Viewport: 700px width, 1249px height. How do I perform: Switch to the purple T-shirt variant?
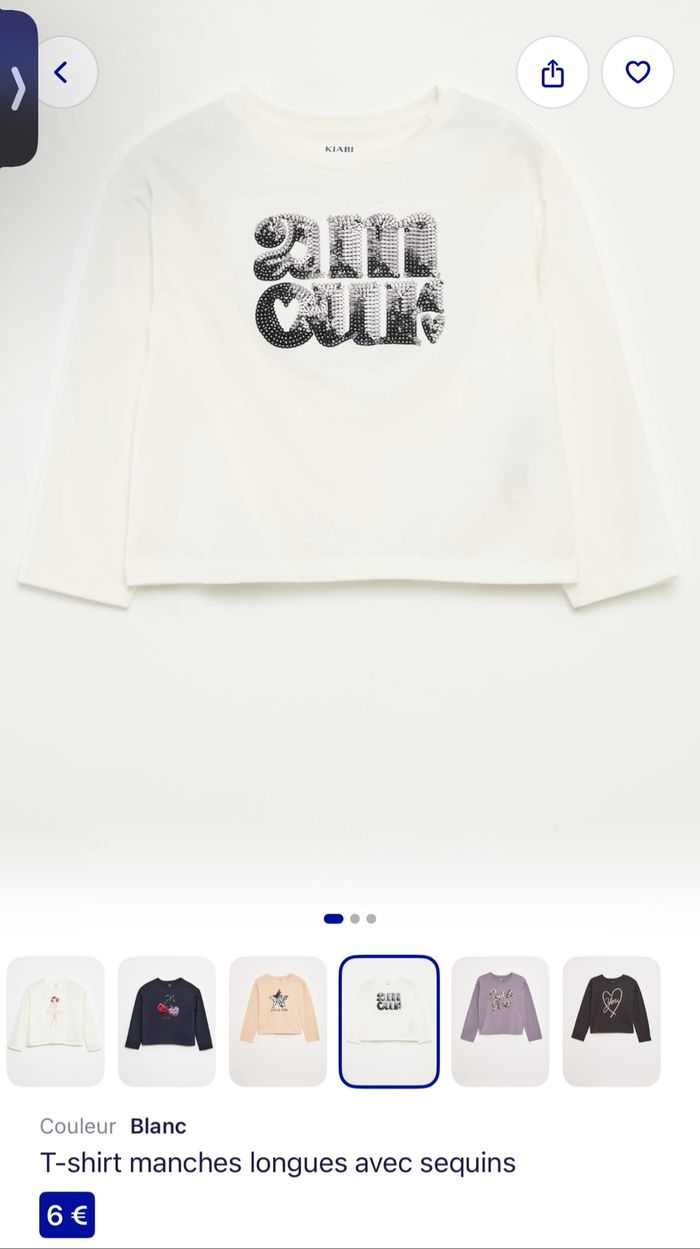pos(500,1021)
